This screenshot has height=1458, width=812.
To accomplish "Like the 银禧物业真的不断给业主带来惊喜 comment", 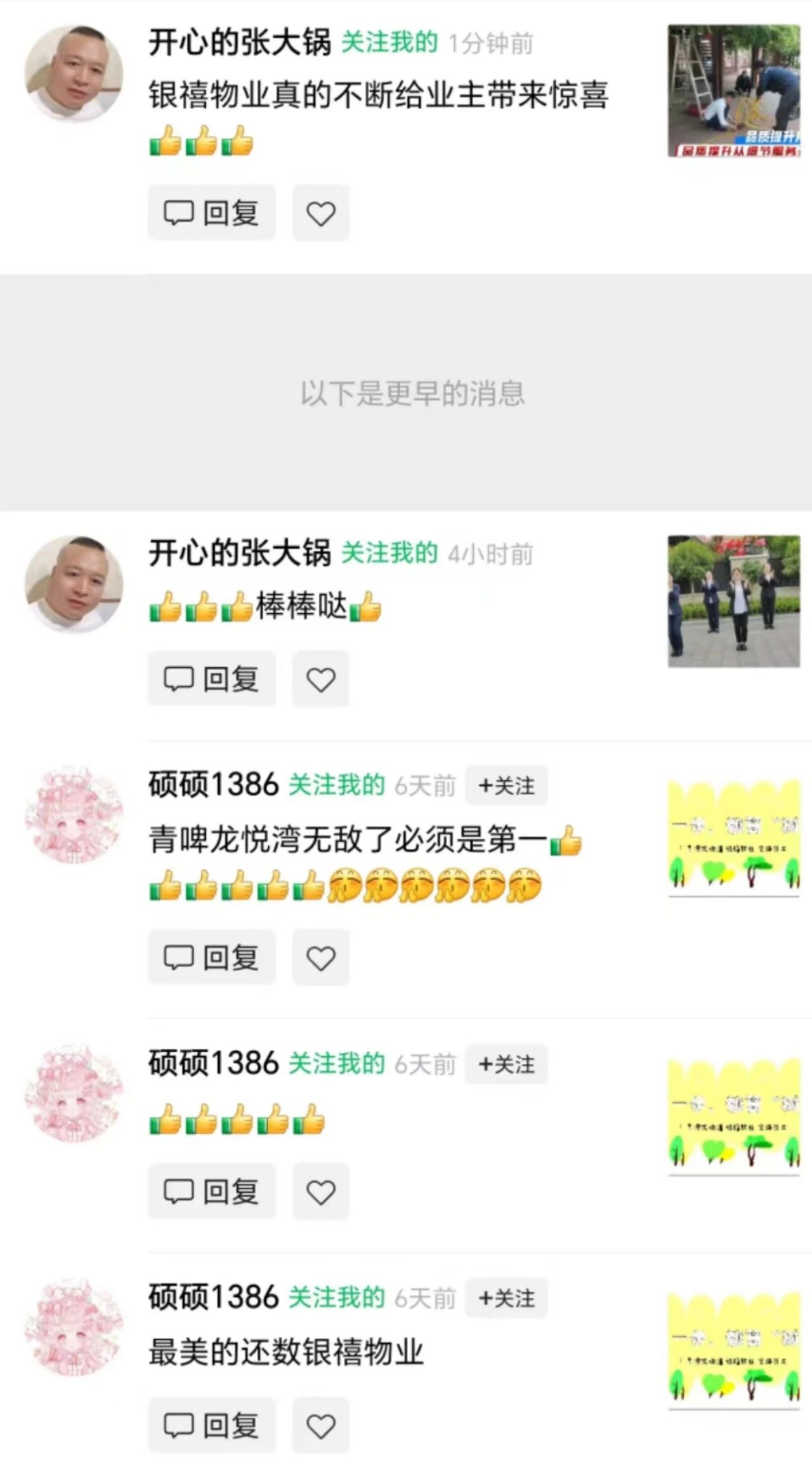I will [x=320, y=213].
